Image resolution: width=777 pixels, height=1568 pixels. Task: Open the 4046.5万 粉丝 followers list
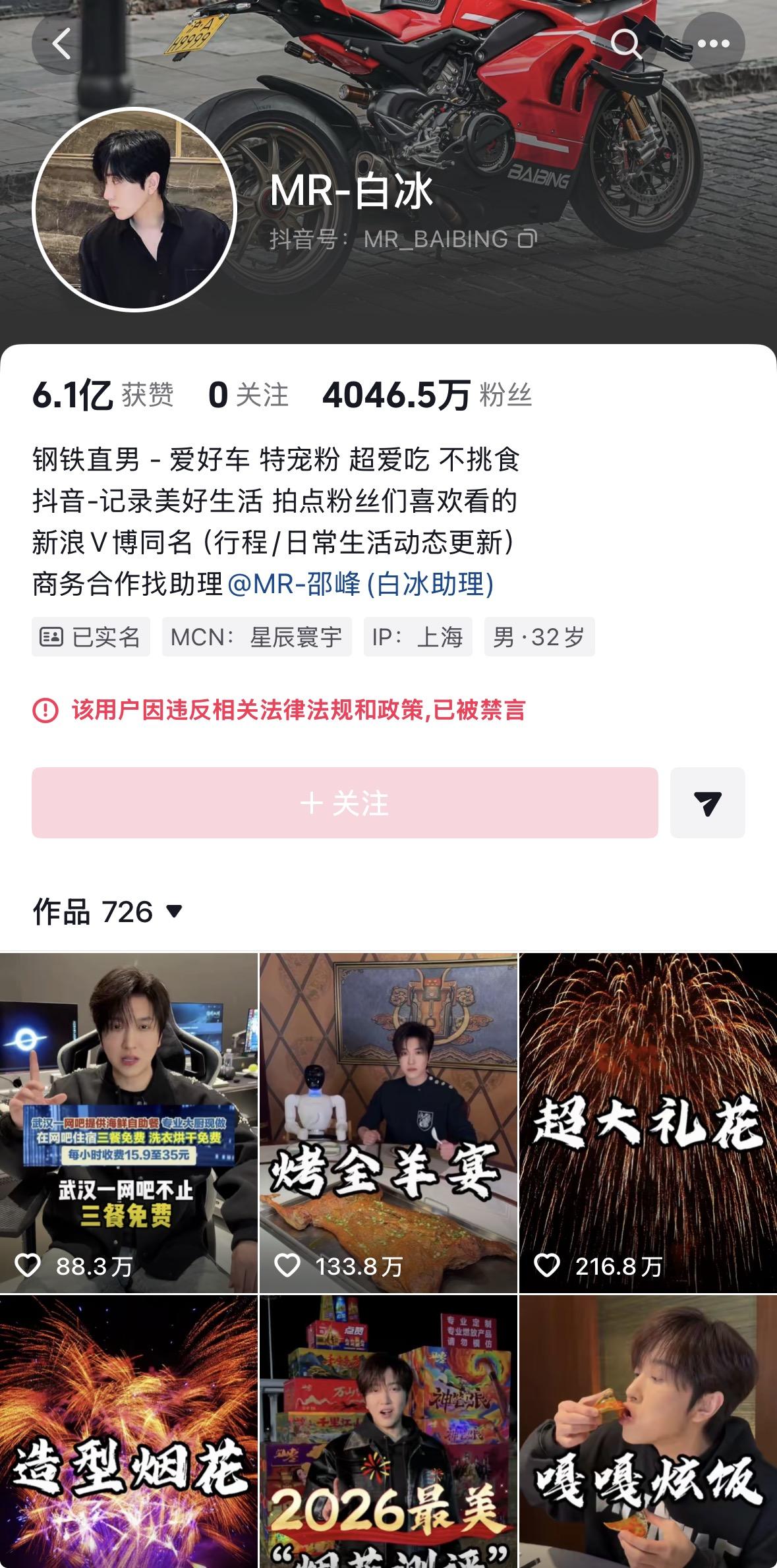427,395
